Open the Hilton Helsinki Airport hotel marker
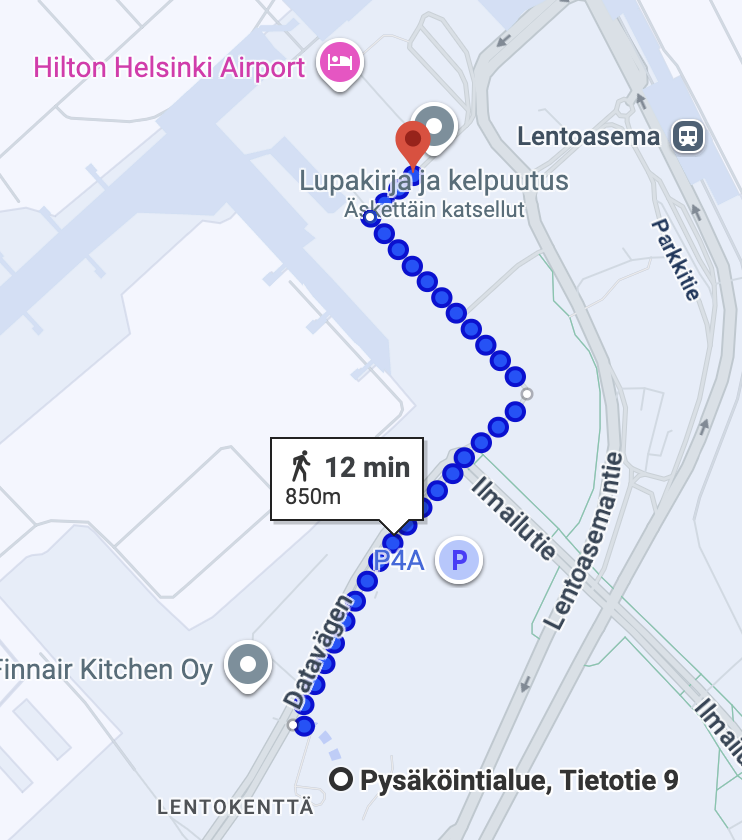The width and height of the screenshot is (742, 840). click(x=340, y=65)
